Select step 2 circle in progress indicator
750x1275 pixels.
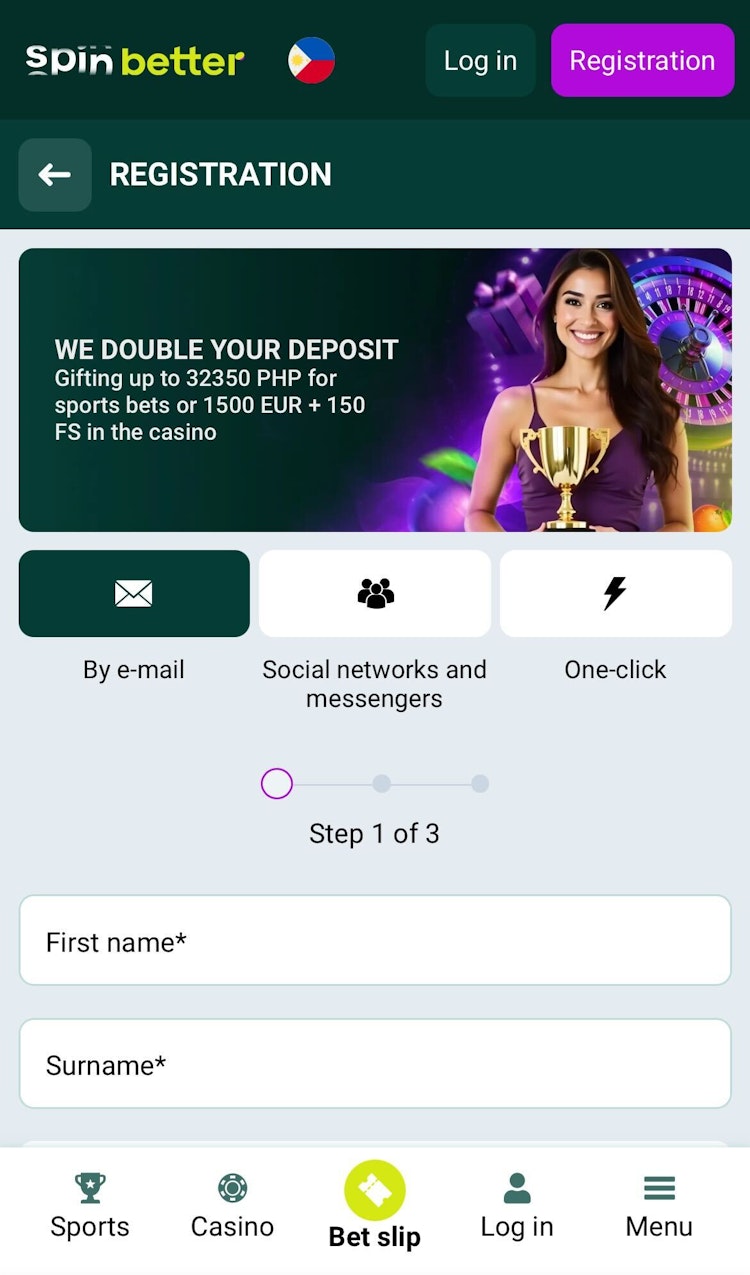(381, 784)
